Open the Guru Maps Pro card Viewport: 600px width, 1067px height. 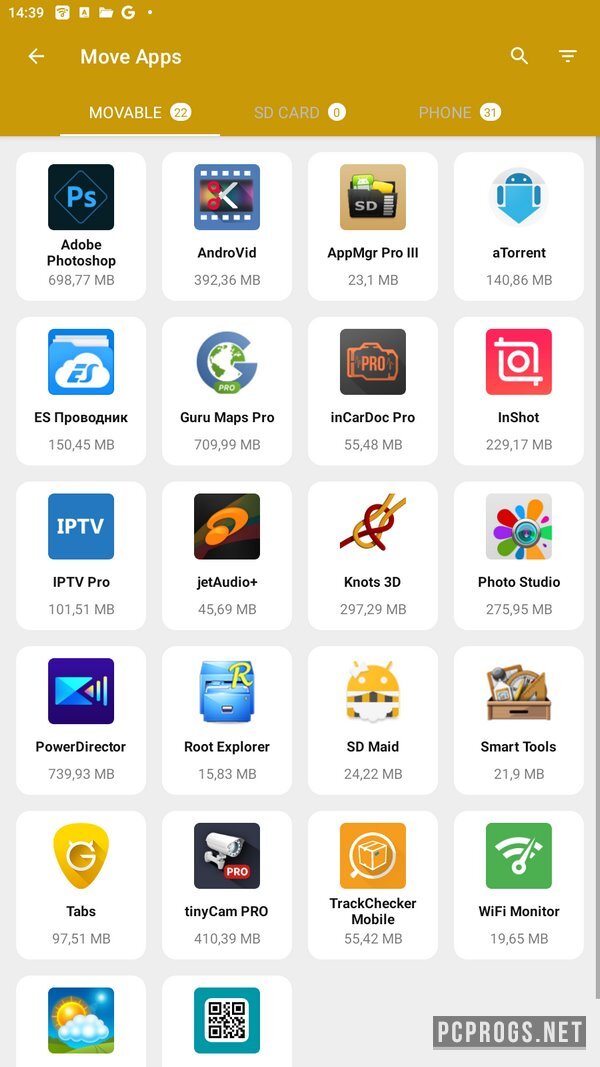tap(227, 391)
